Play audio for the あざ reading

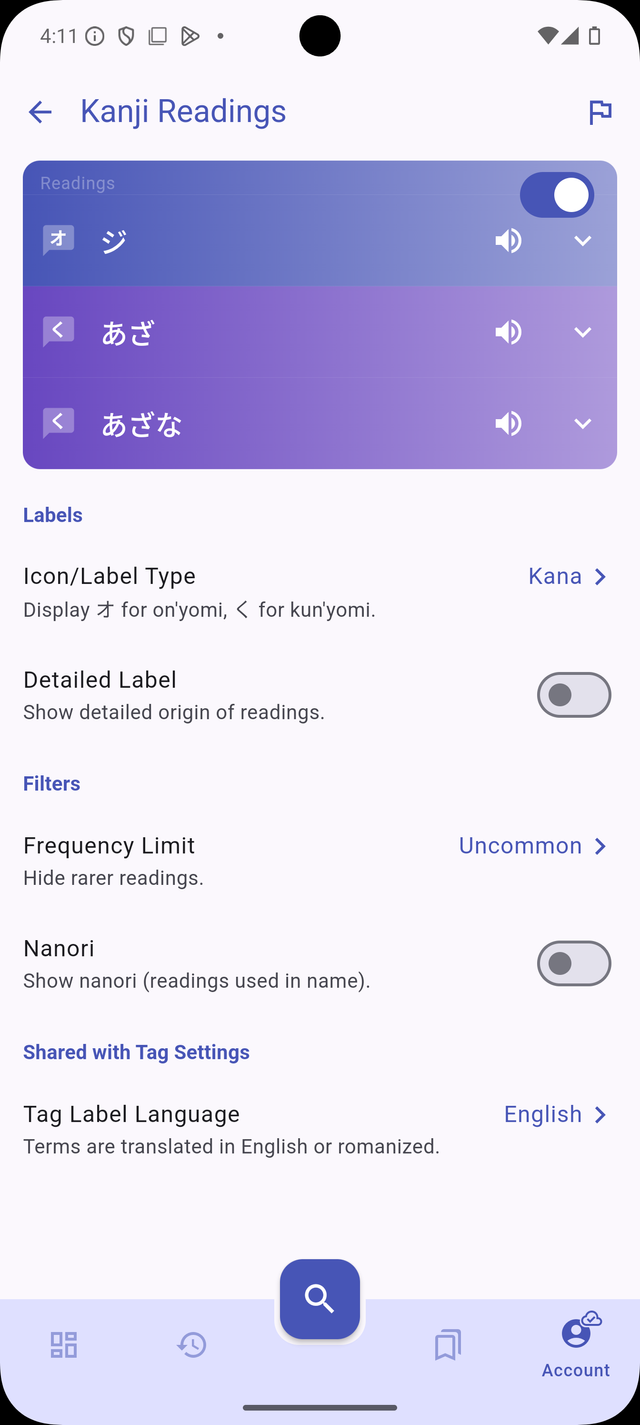508,332
